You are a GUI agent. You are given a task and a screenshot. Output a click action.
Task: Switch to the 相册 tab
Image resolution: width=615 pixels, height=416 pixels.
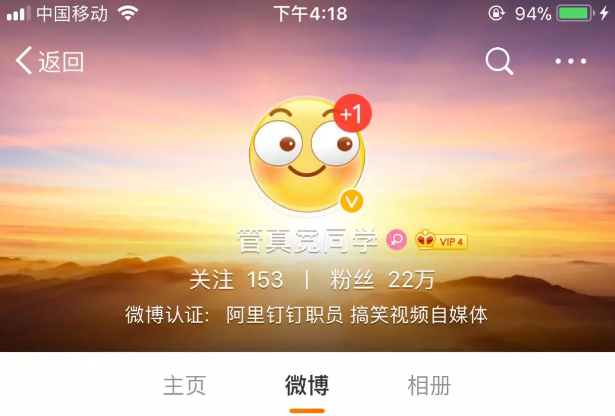pyautogui.click(x=429, y=385)
